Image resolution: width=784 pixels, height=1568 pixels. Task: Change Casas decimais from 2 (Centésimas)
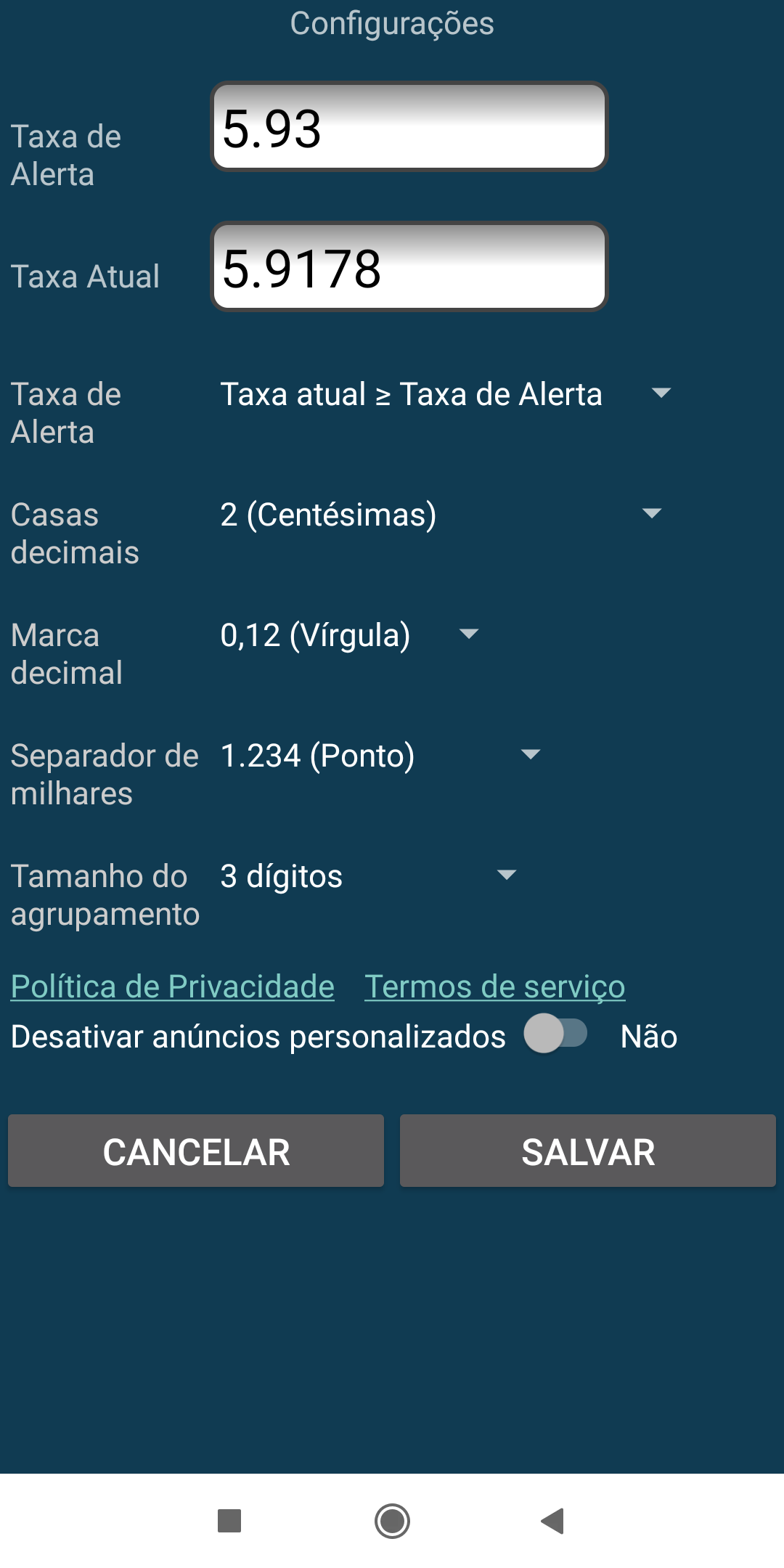coord(440,515)
